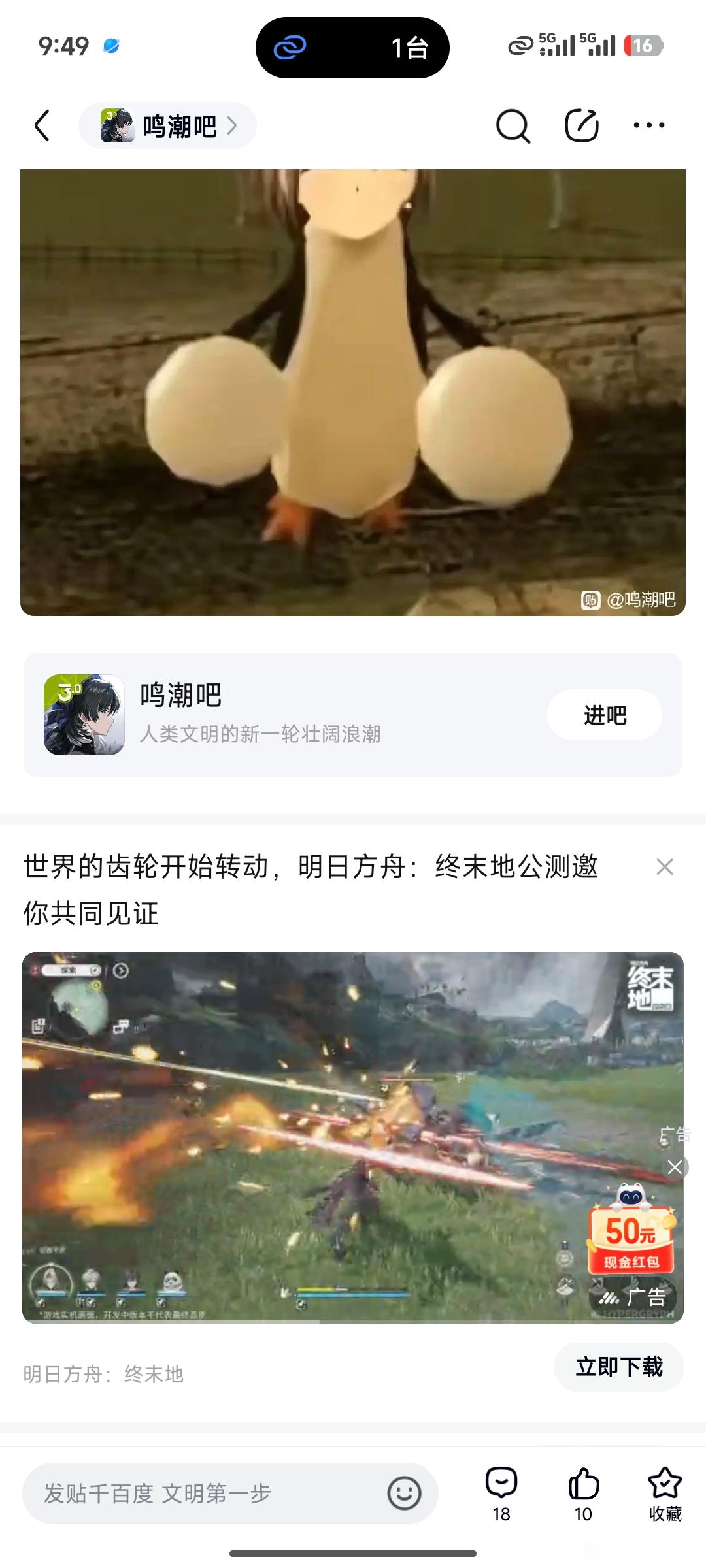Image resolution: width=706 pixels, height=1568 pixels.
Task: View the duck image in the post
Action: pyautogui.click(x=353, y=392)
